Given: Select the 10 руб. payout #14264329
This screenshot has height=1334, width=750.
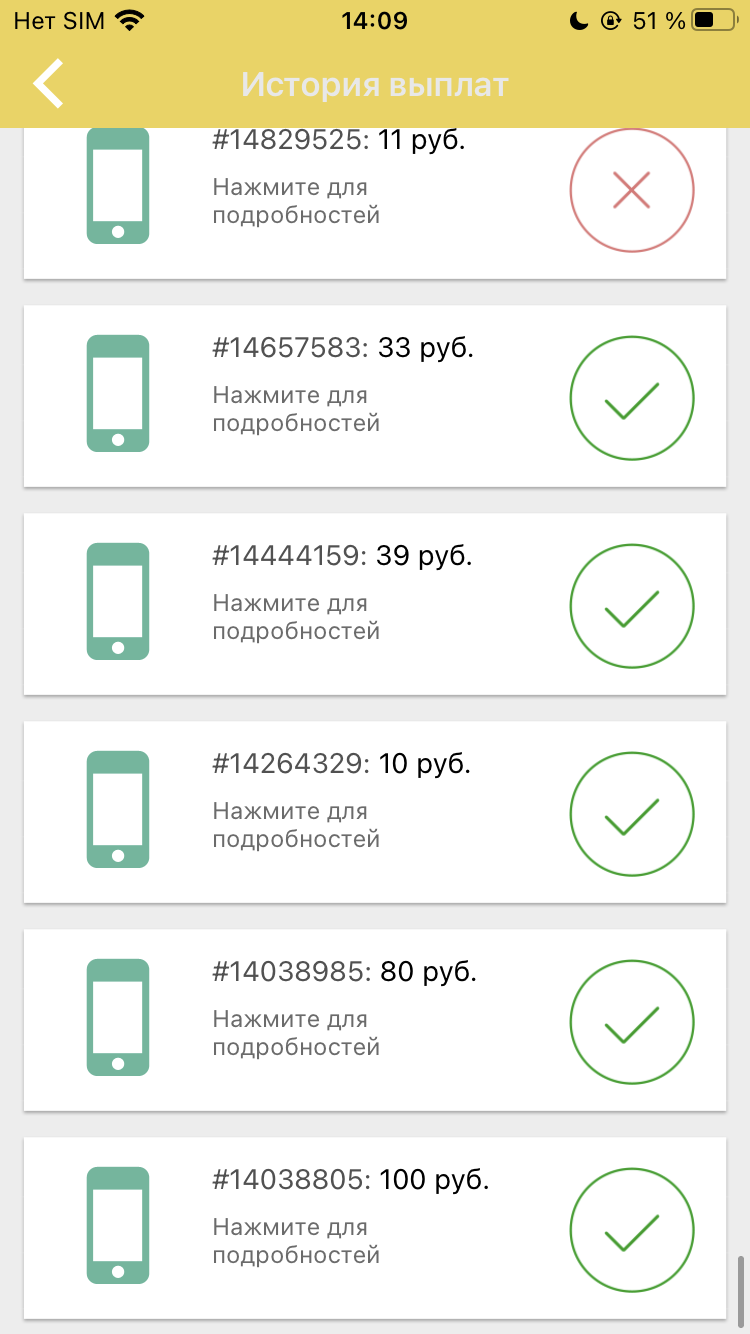Looking at the screenshot, I should point(375,812).
